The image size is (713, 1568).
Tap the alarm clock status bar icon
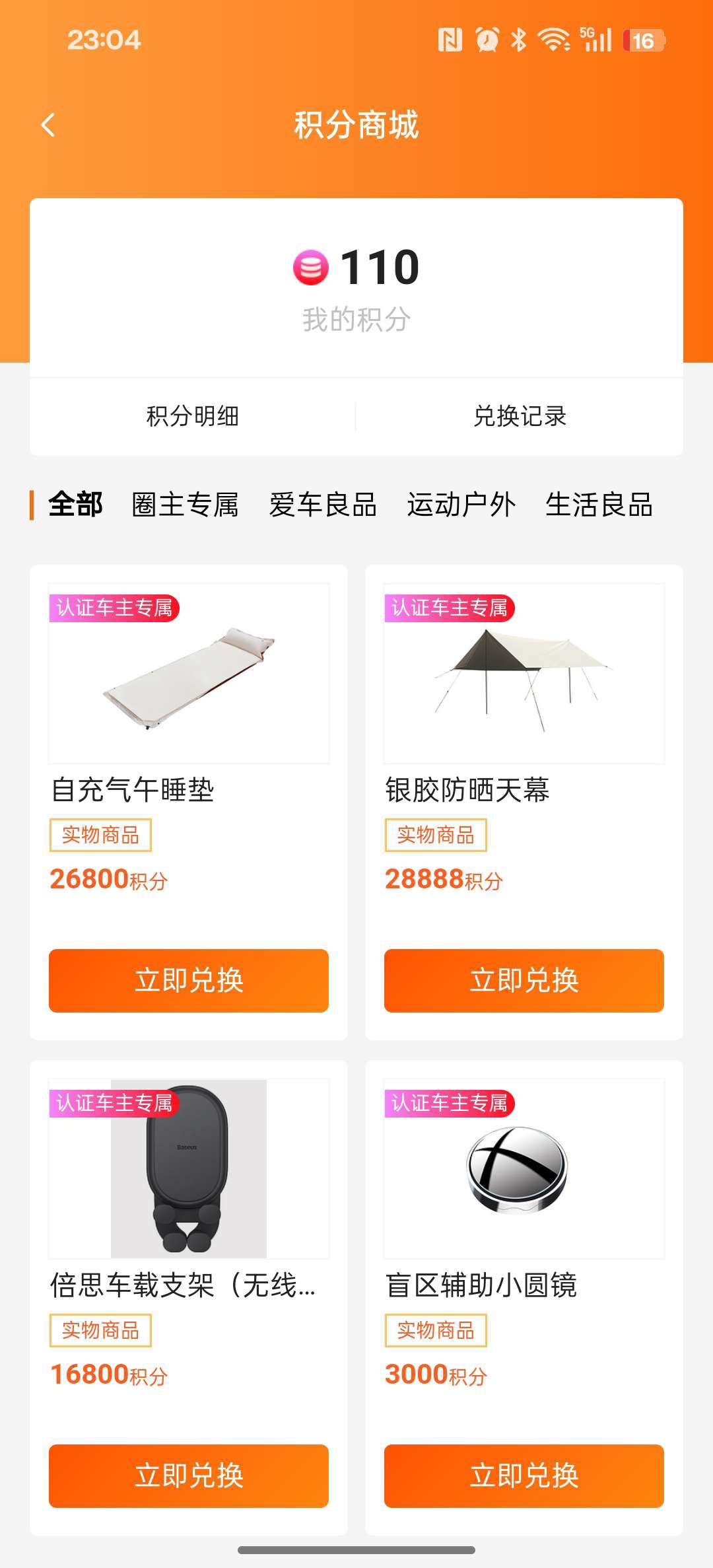(x=487, y=40)
